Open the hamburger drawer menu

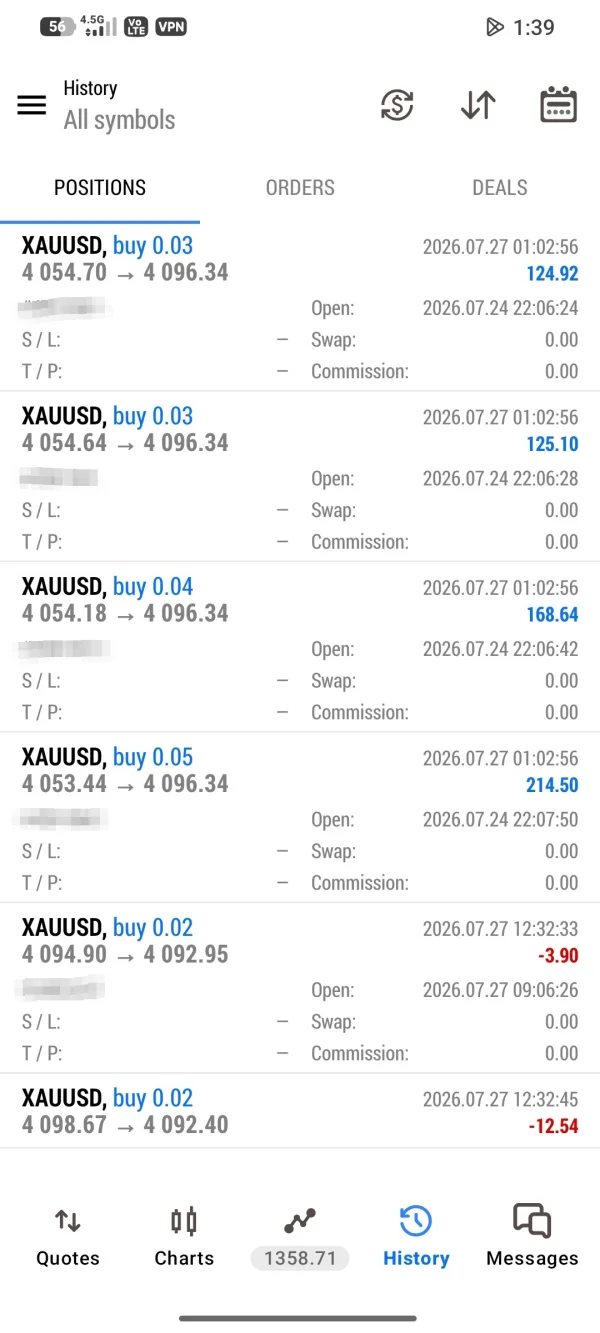pos(32,105)
